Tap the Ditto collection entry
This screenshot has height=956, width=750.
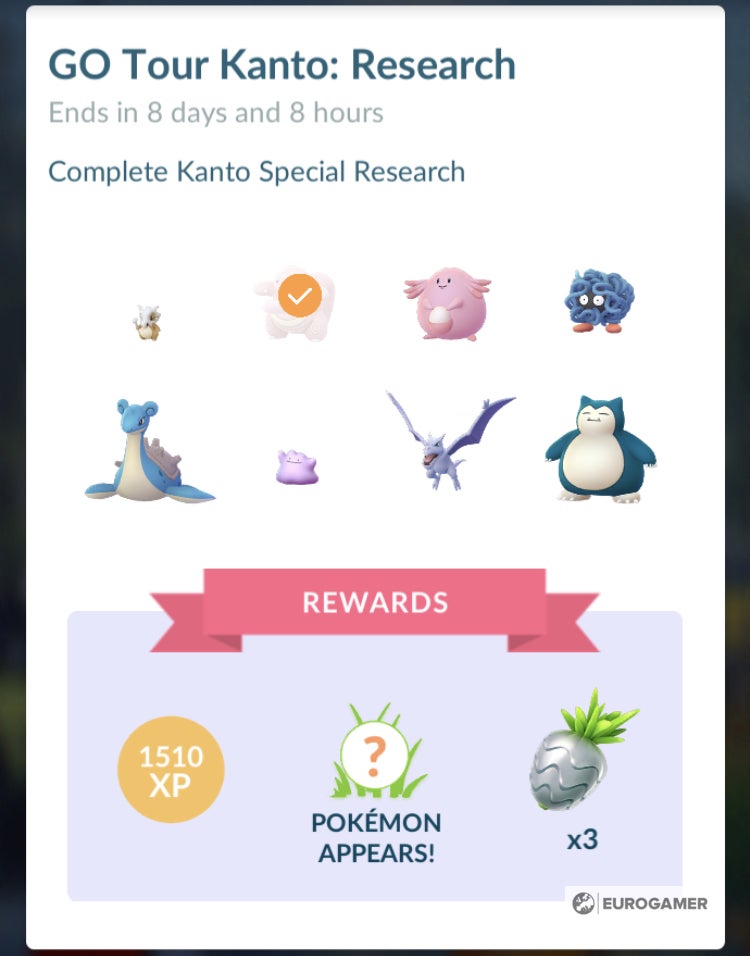297,466
